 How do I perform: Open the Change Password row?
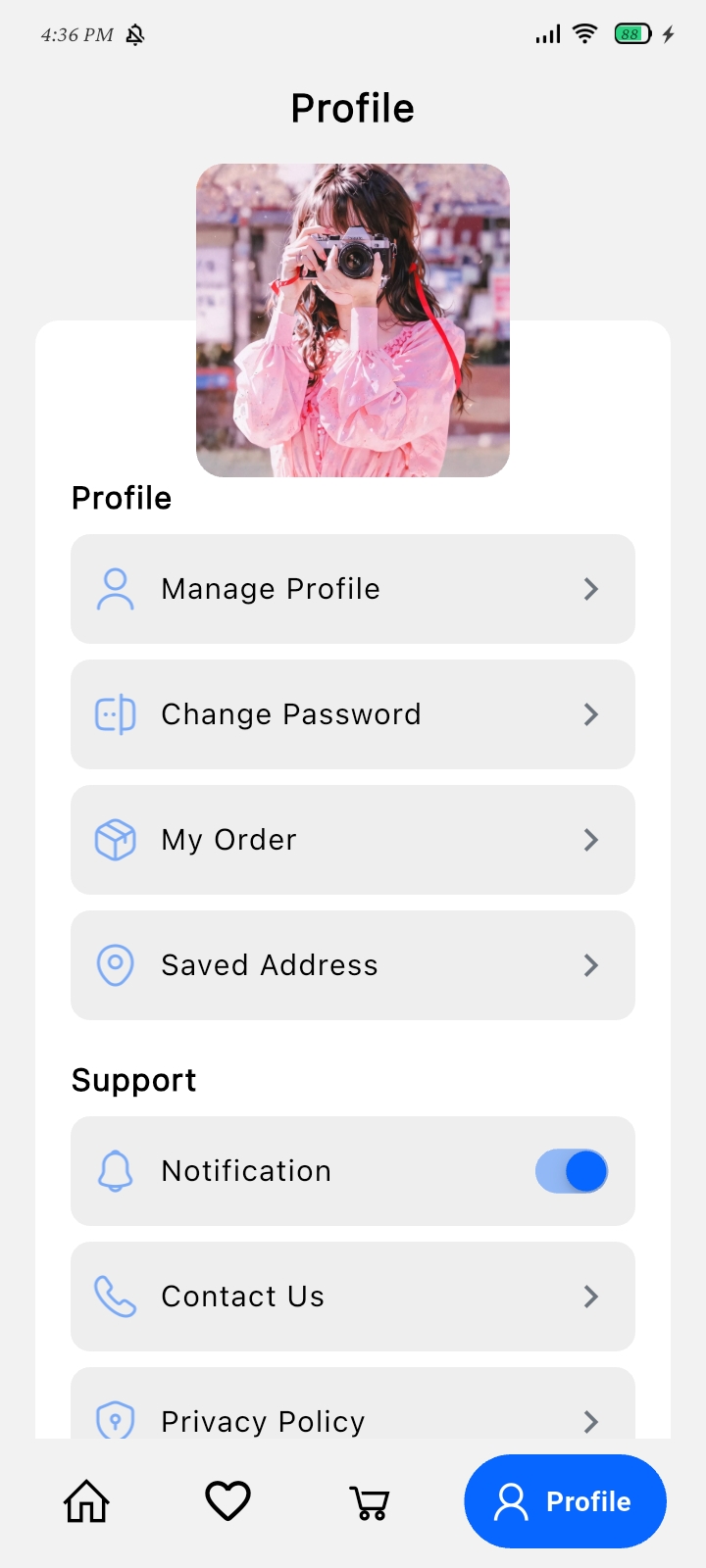pos(353,714)
